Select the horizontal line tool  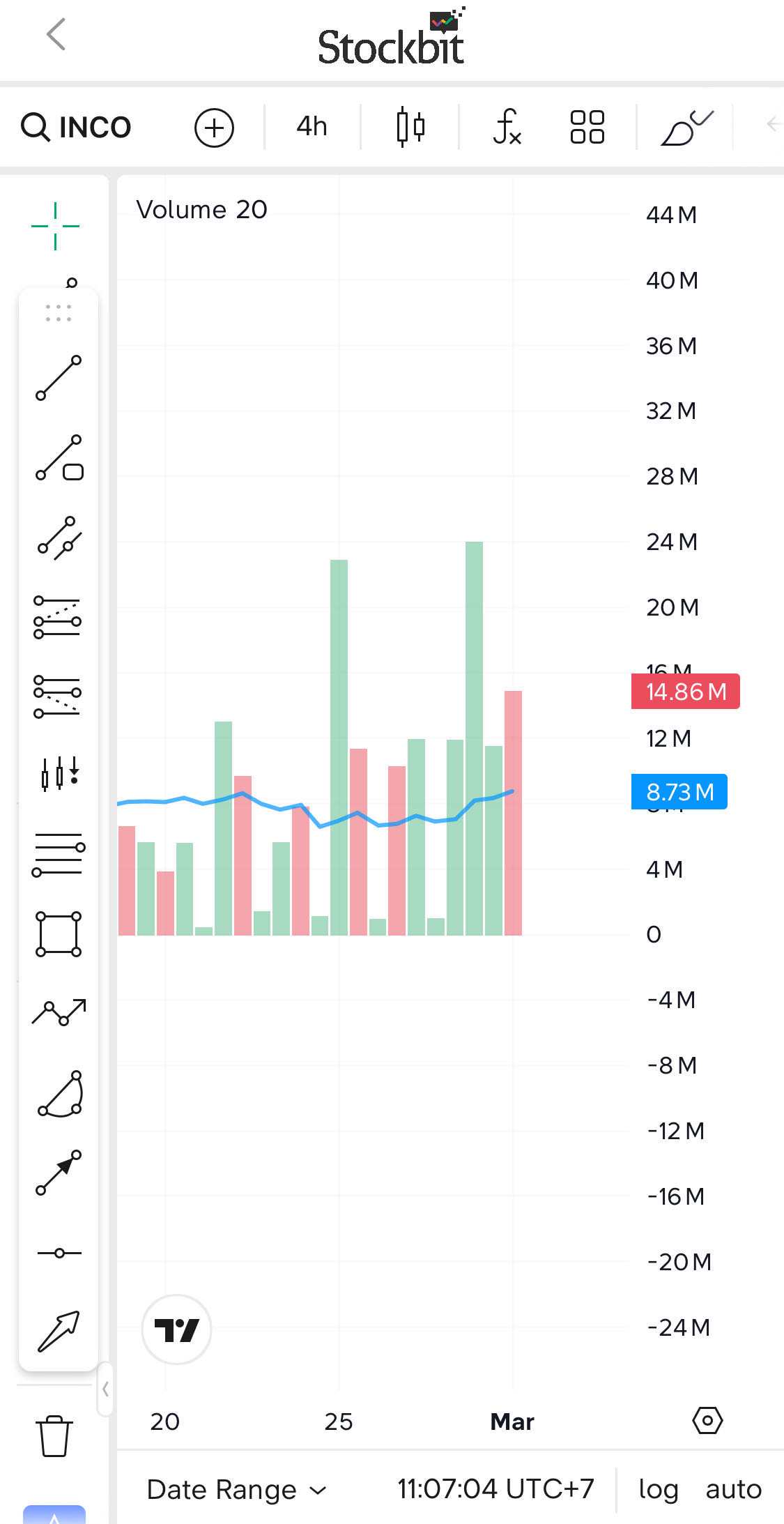click(59, 1253)
